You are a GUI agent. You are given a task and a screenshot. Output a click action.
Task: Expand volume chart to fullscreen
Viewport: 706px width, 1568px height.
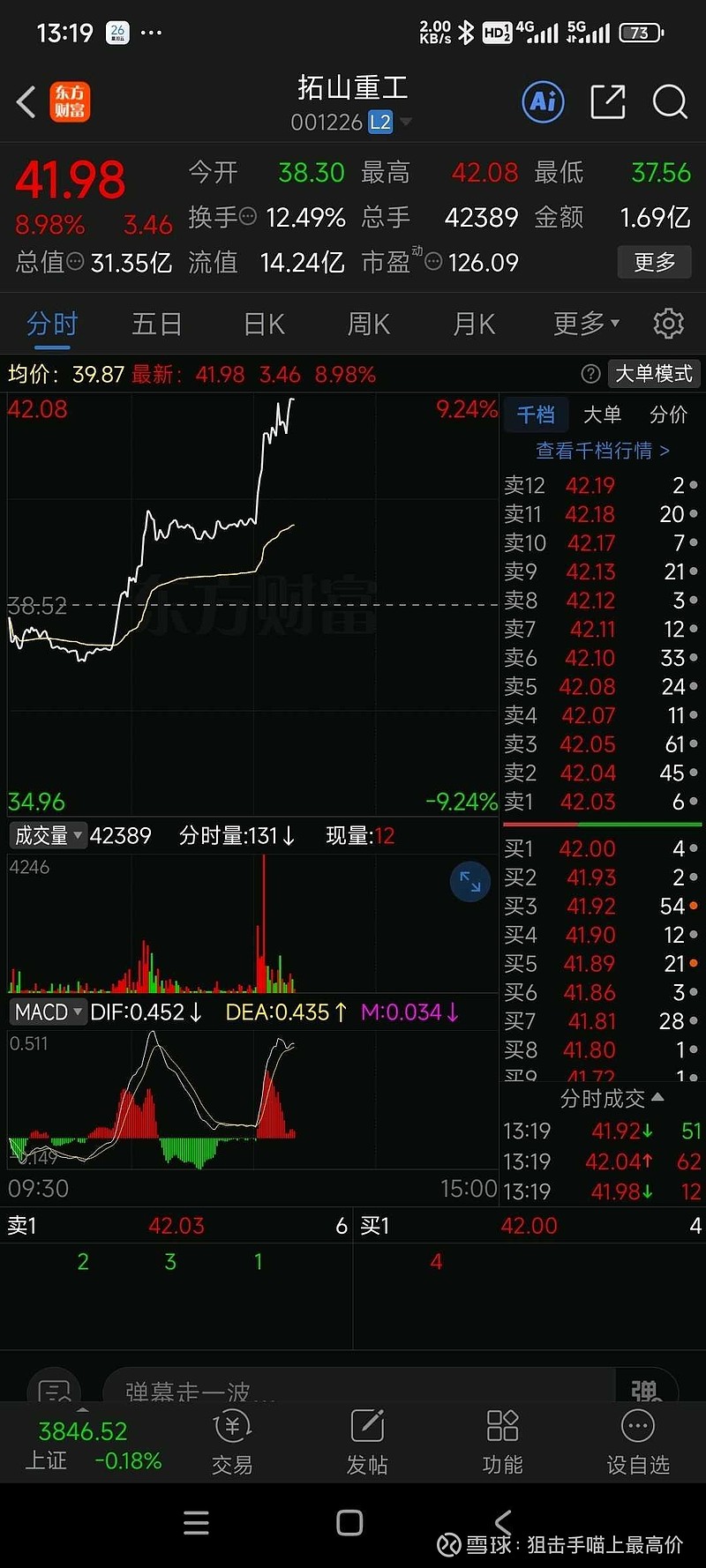469,881
